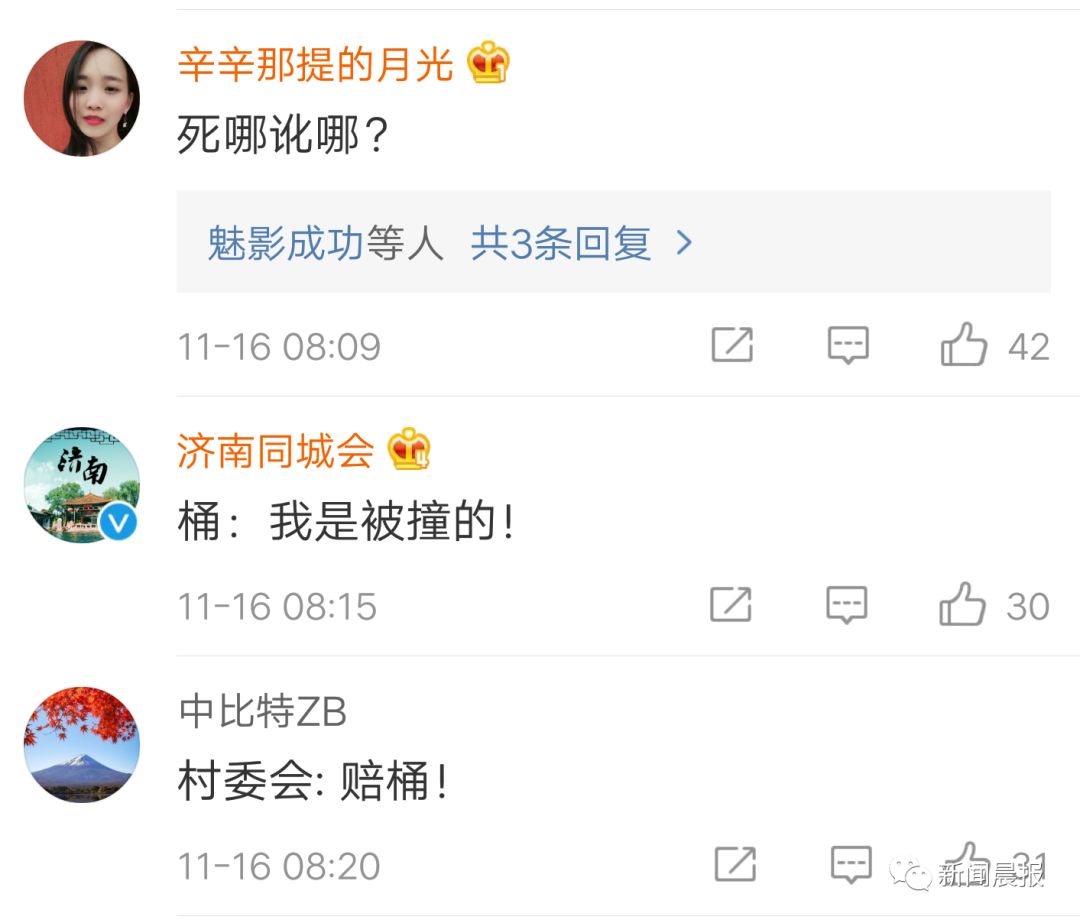
Task: Expand the 共3条回复 replies
Action: 580,243
